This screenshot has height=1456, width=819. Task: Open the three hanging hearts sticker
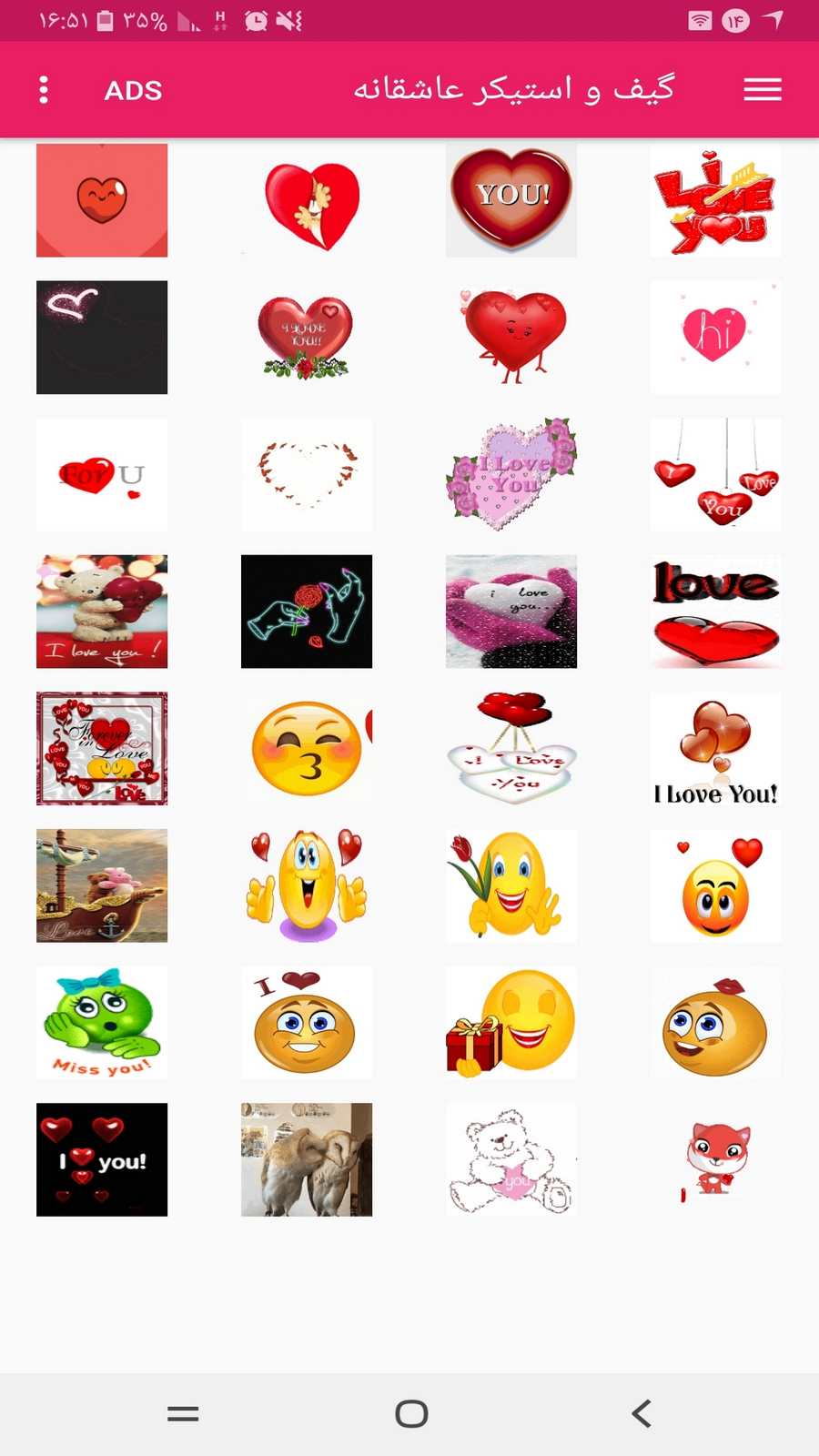point(715,474)
